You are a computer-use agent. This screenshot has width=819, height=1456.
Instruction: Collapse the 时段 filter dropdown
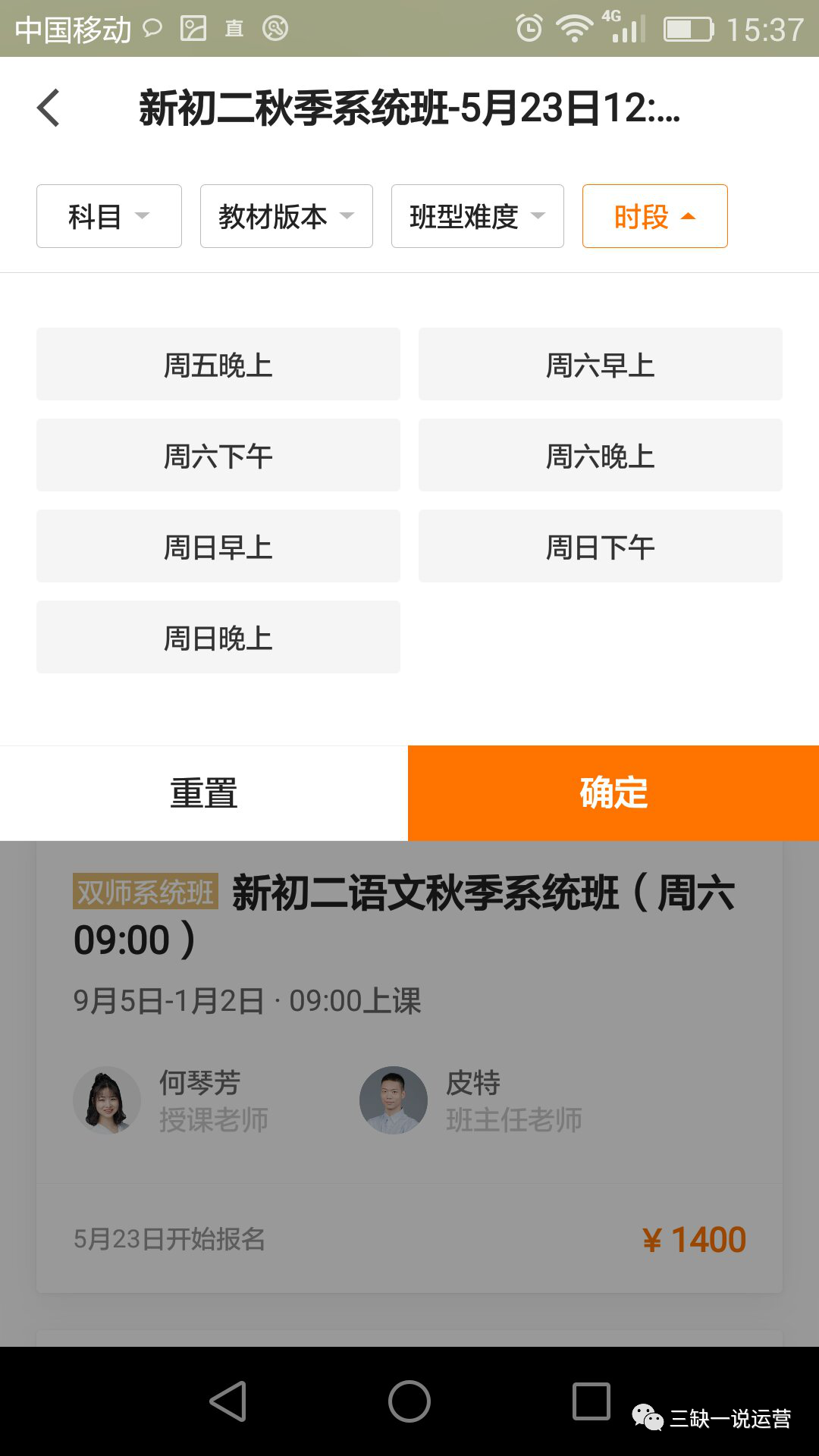[654, 215]
